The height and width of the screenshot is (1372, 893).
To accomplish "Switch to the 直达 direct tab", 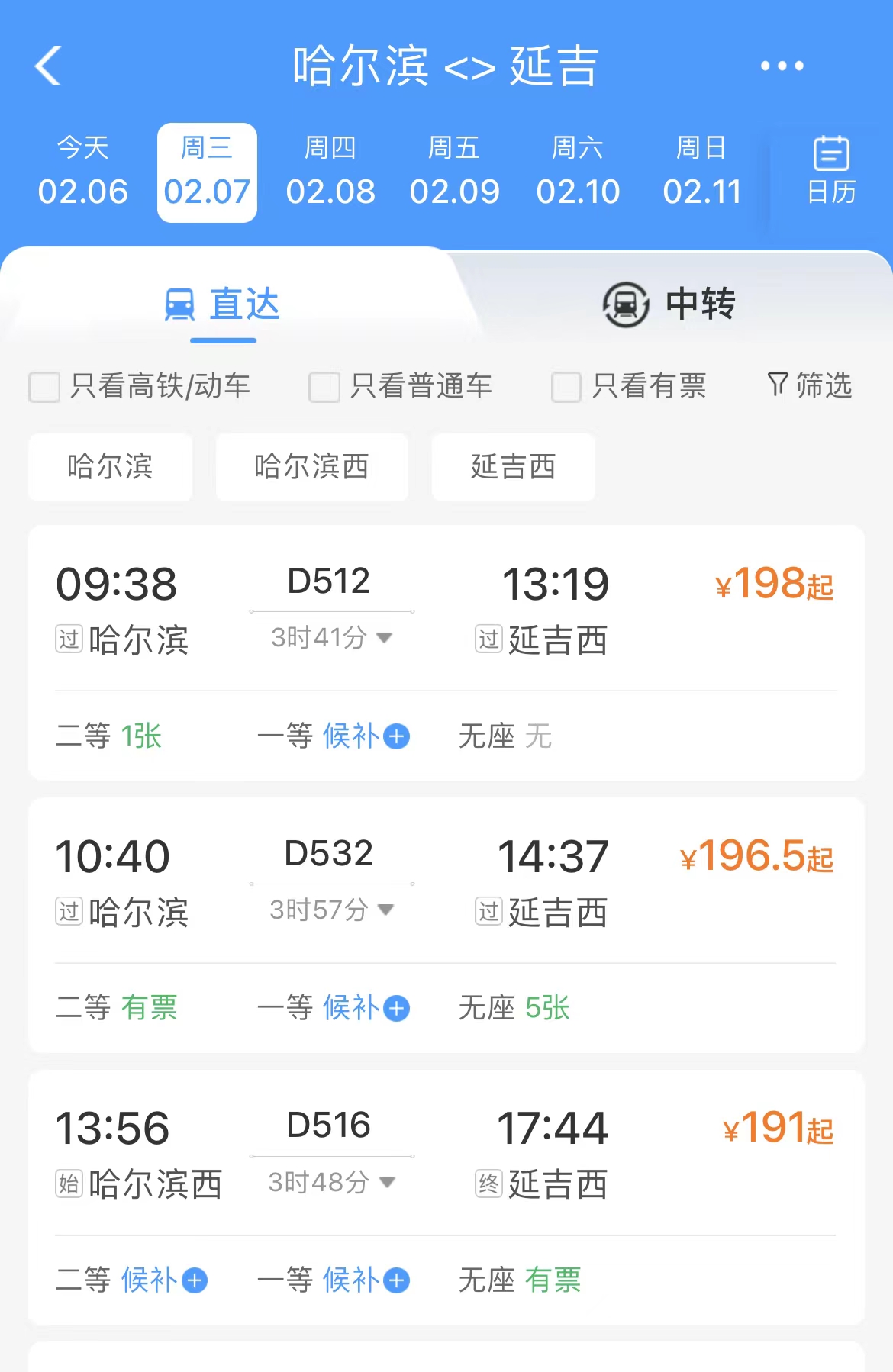I will tap(223, 304).
